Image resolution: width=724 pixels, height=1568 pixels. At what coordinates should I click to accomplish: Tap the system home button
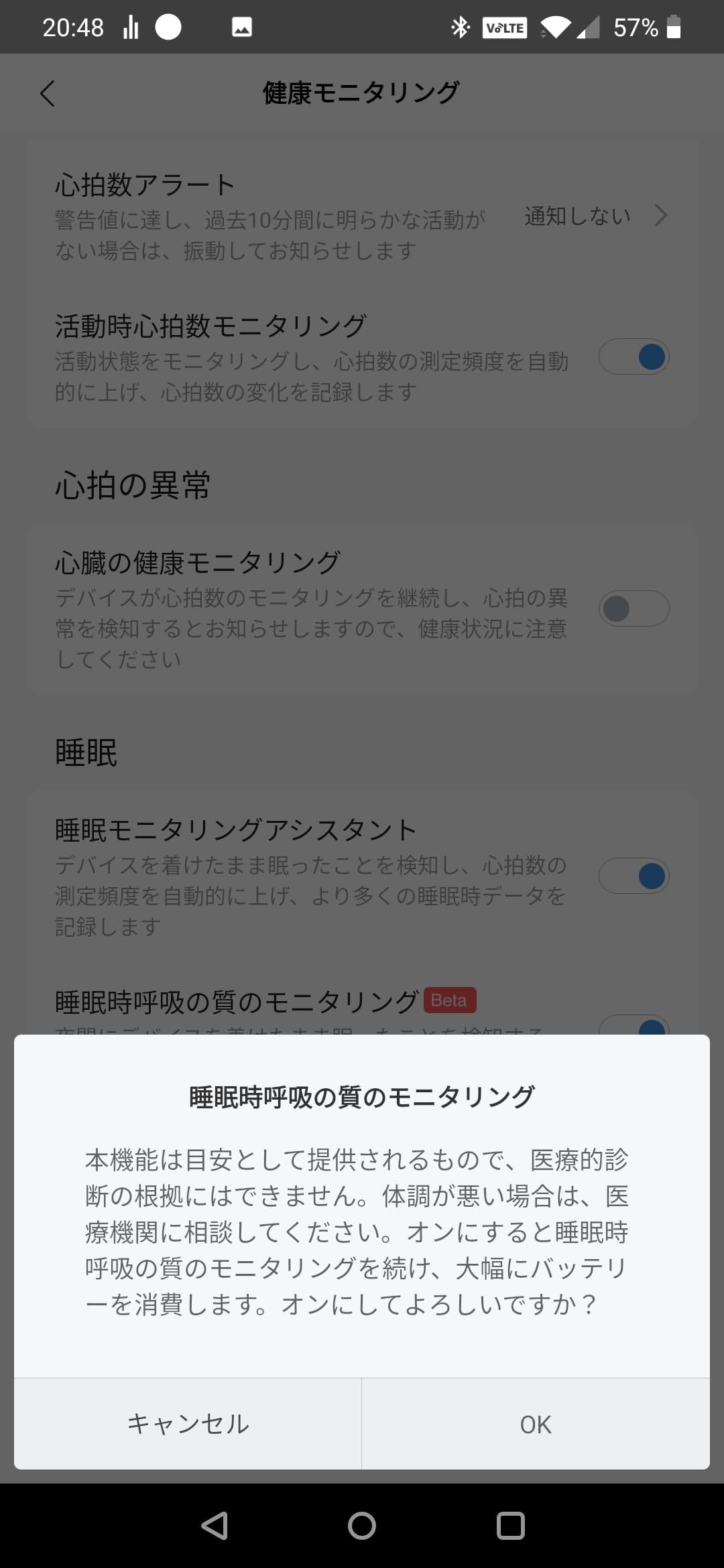tap(362, 1526)
